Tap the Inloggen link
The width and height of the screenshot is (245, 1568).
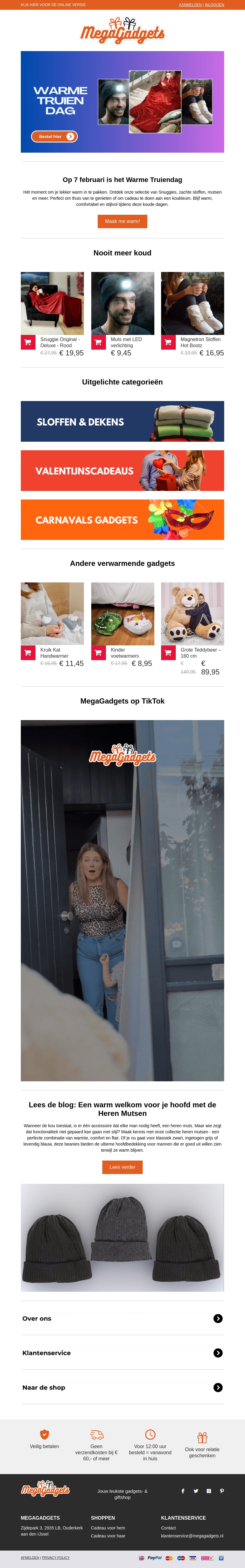[214, 4]
